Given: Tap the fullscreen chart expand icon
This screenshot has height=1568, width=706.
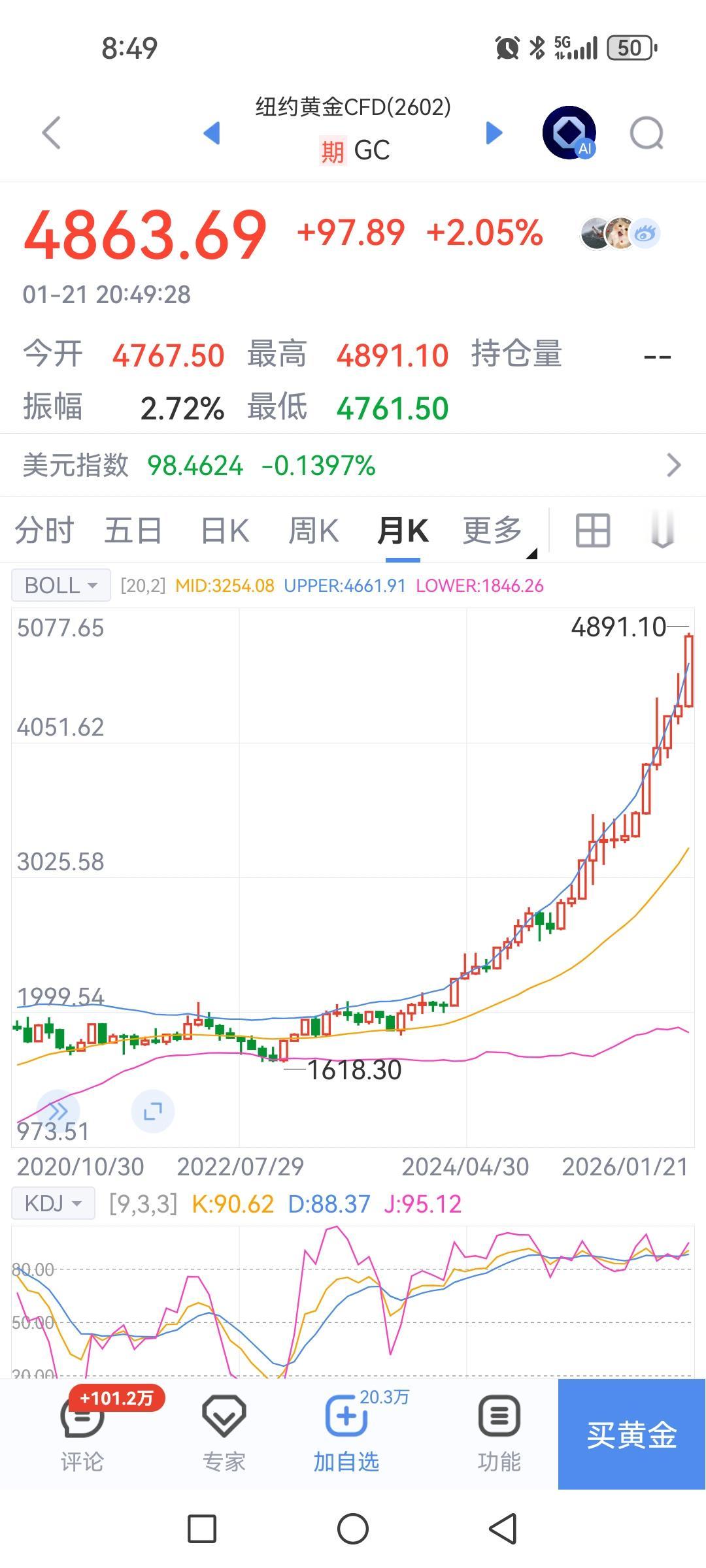Looking at the screenshot, I should click(x=152, y=1109).
